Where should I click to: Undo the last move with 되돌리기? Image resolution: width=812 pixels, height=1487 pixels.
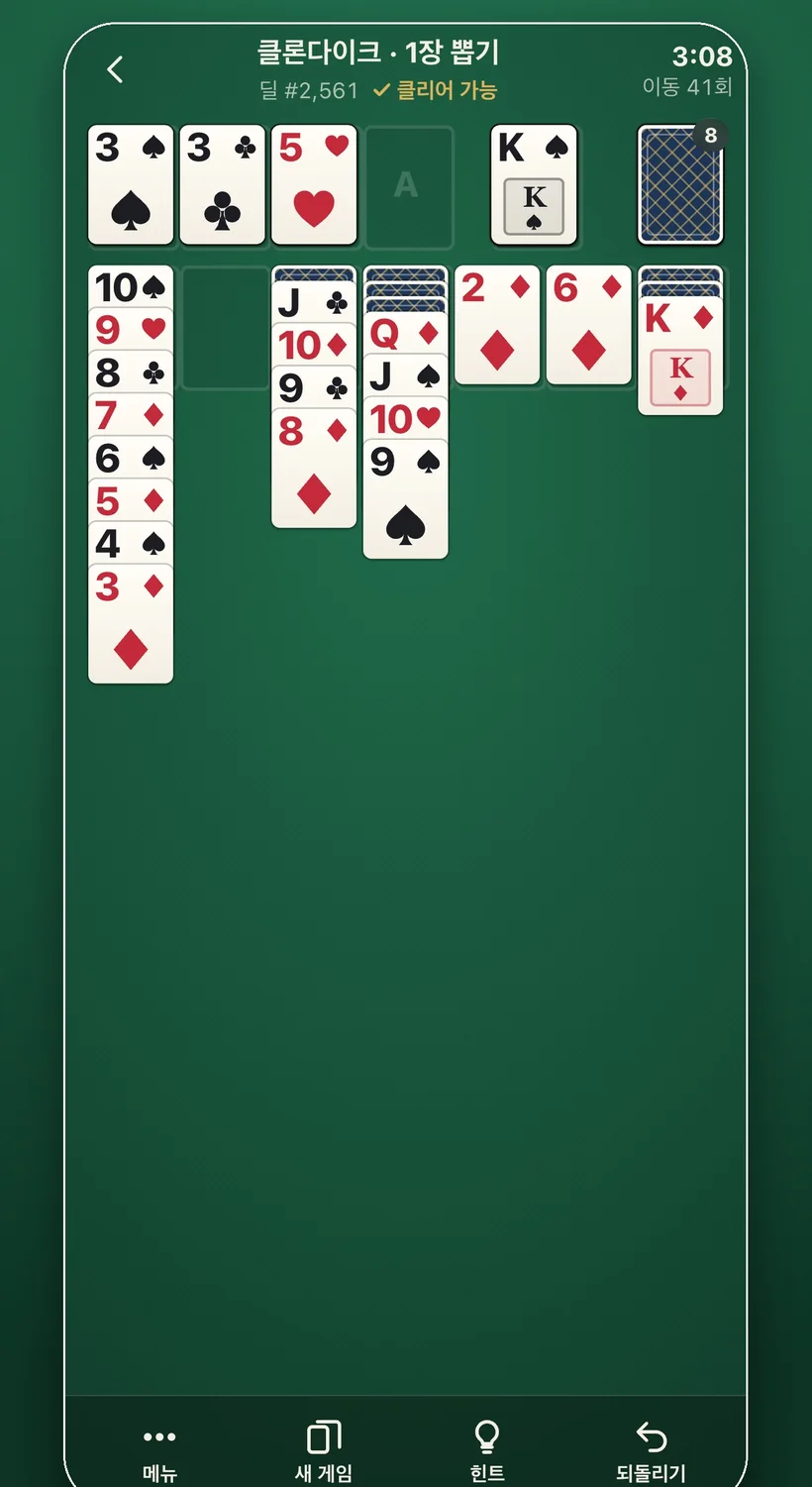click(x=651, y=1451)
